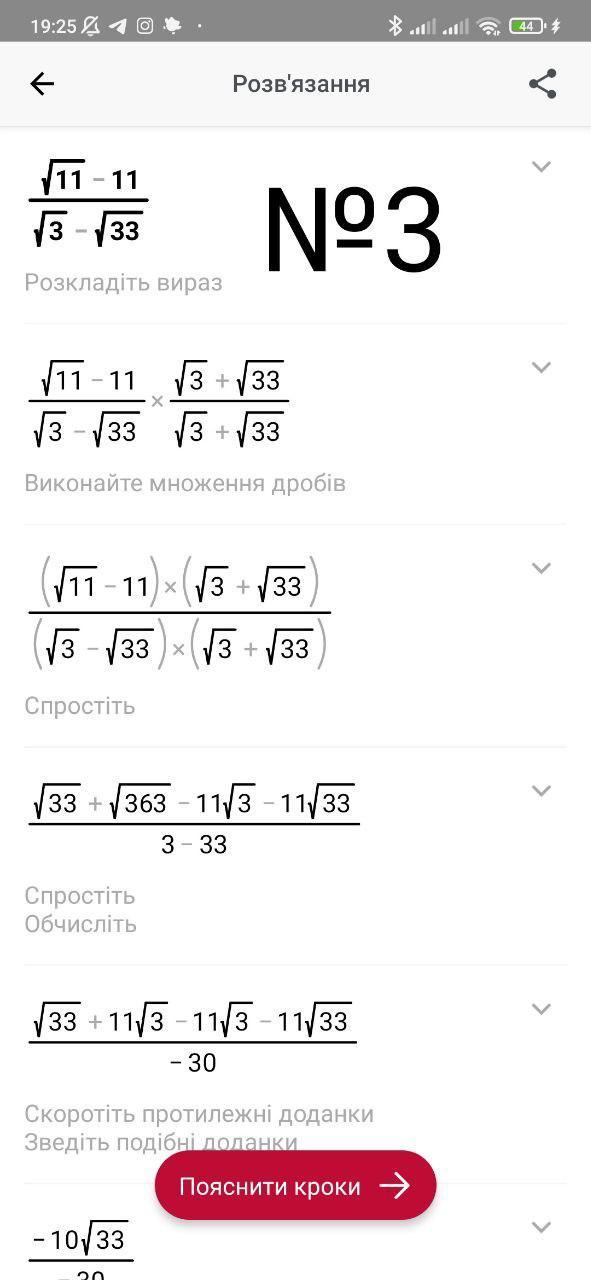The image size is (591, 1280).
Task: Go back using the arrow in the app bar
Action: click(42, 84)
